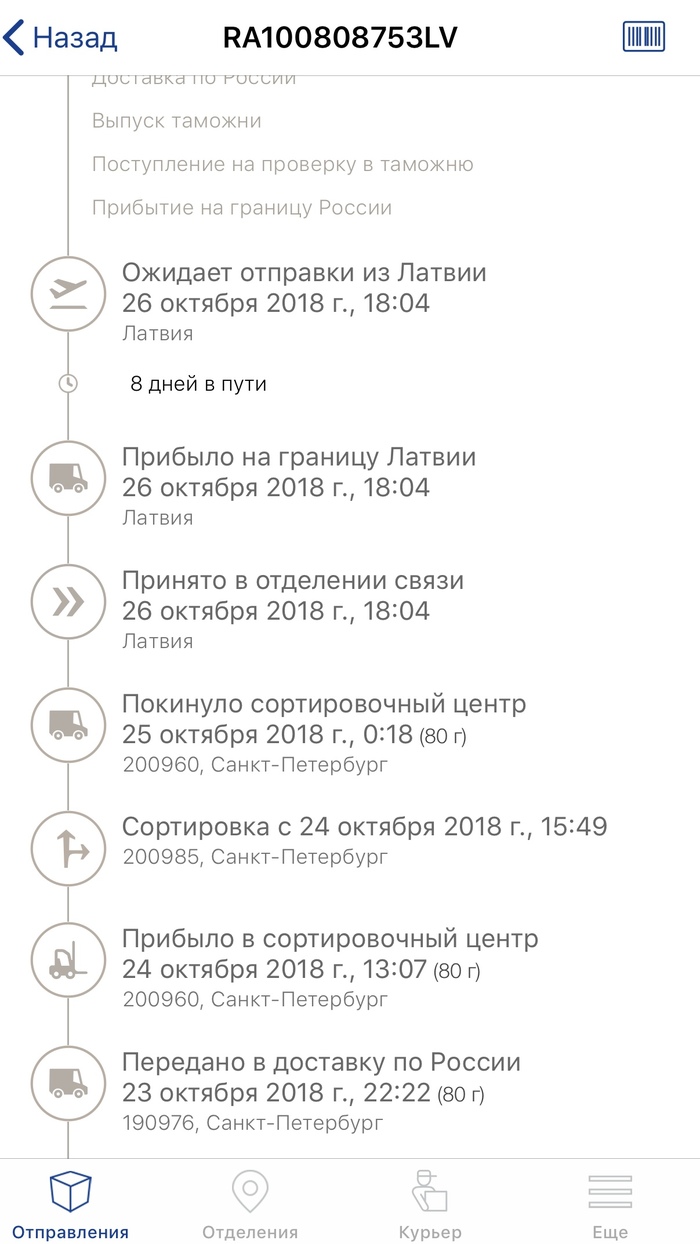Screen dimensions: 700x1244
Task: Open the Еще tab
Action: [609, 1204]
